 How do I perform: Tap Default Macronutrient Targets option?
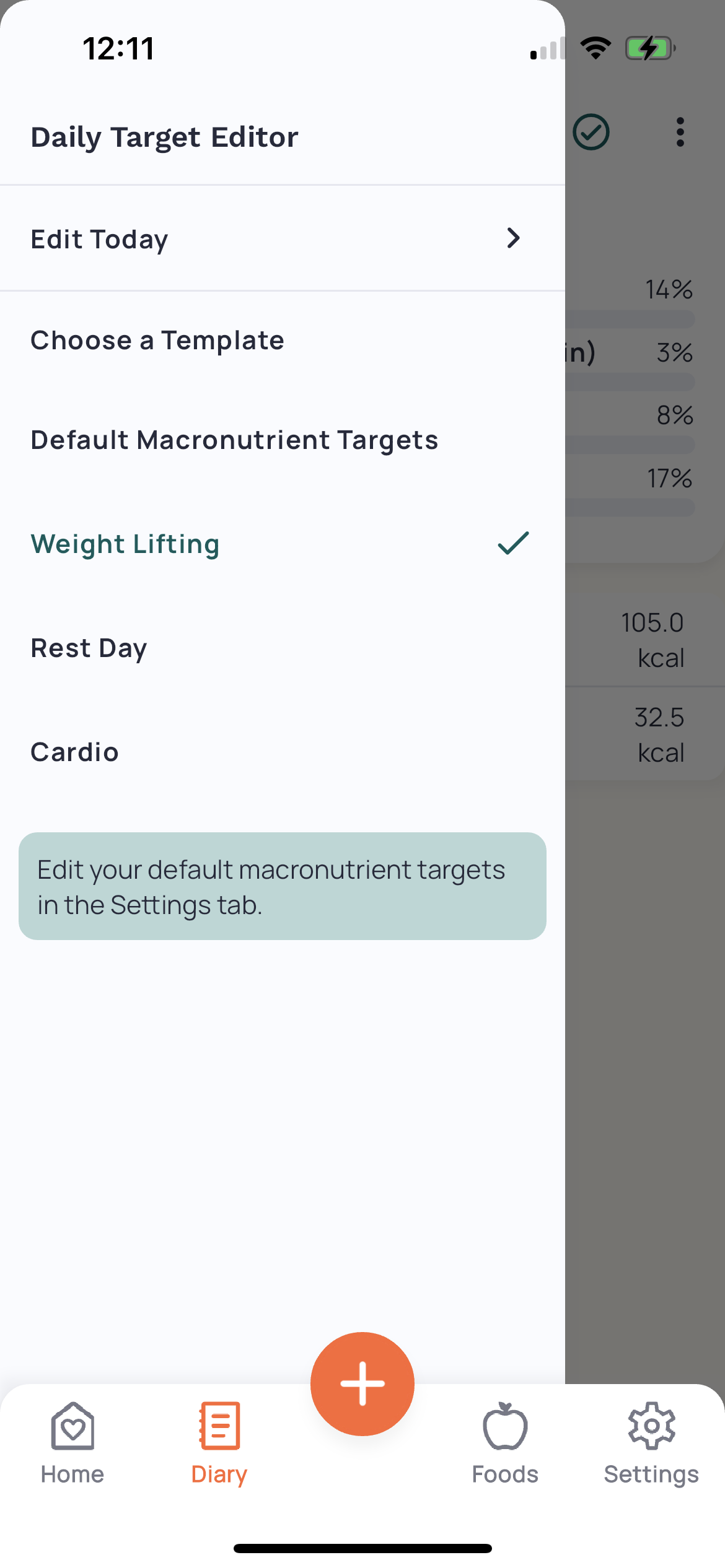coord(234,440)
